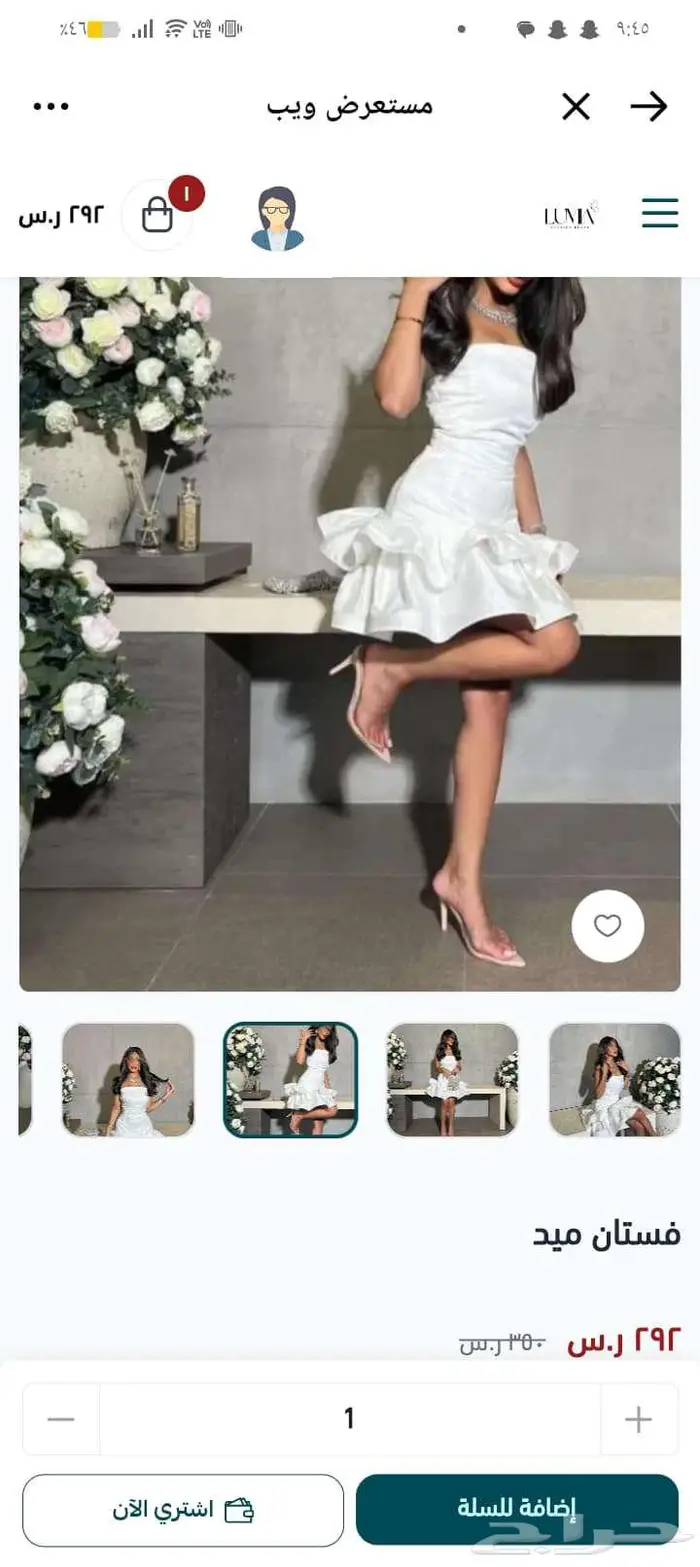The height and width of the screenshot is (1567, 700).
Task: View thumbnail of woman sitting touching hair
Action: pos(128,1080)
